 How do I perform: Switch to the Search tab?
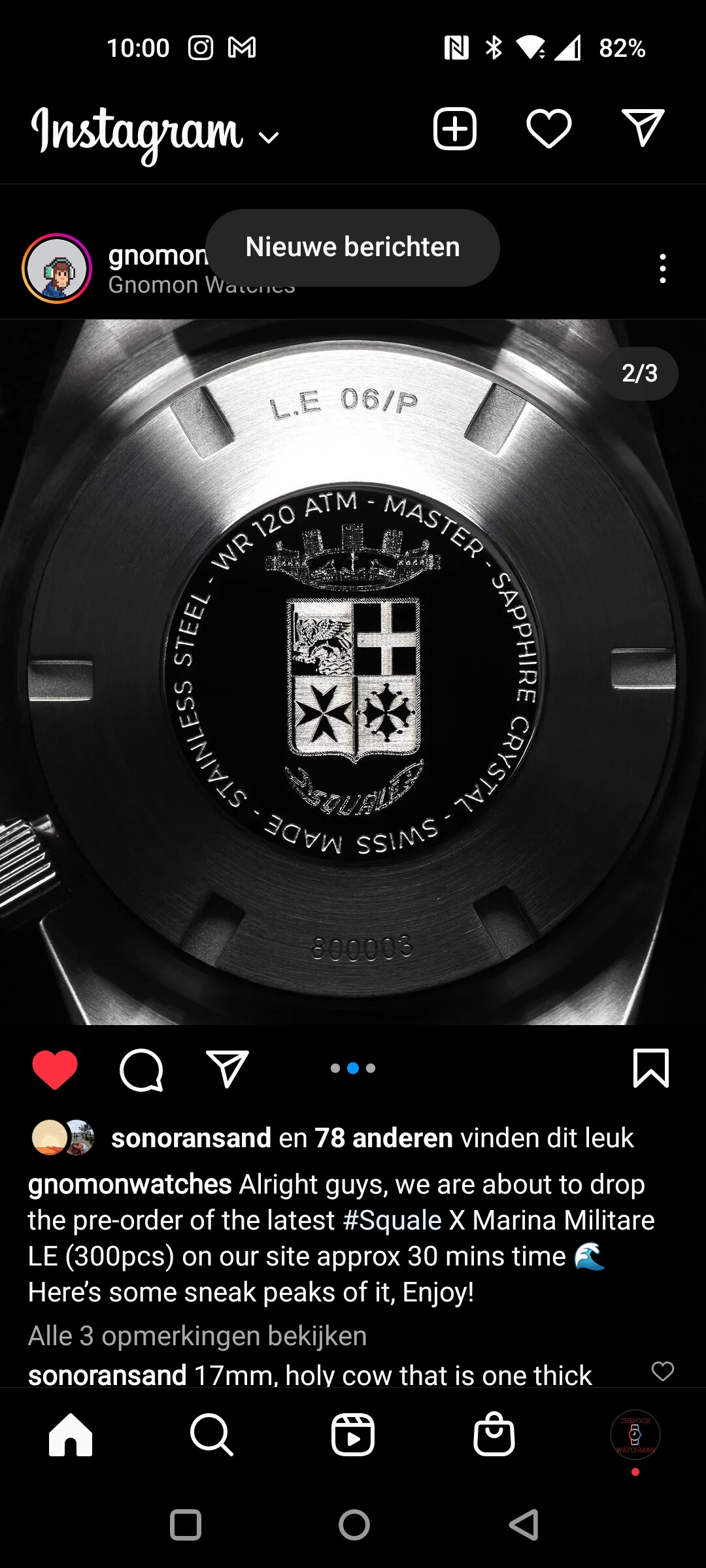pos(212,1435)
